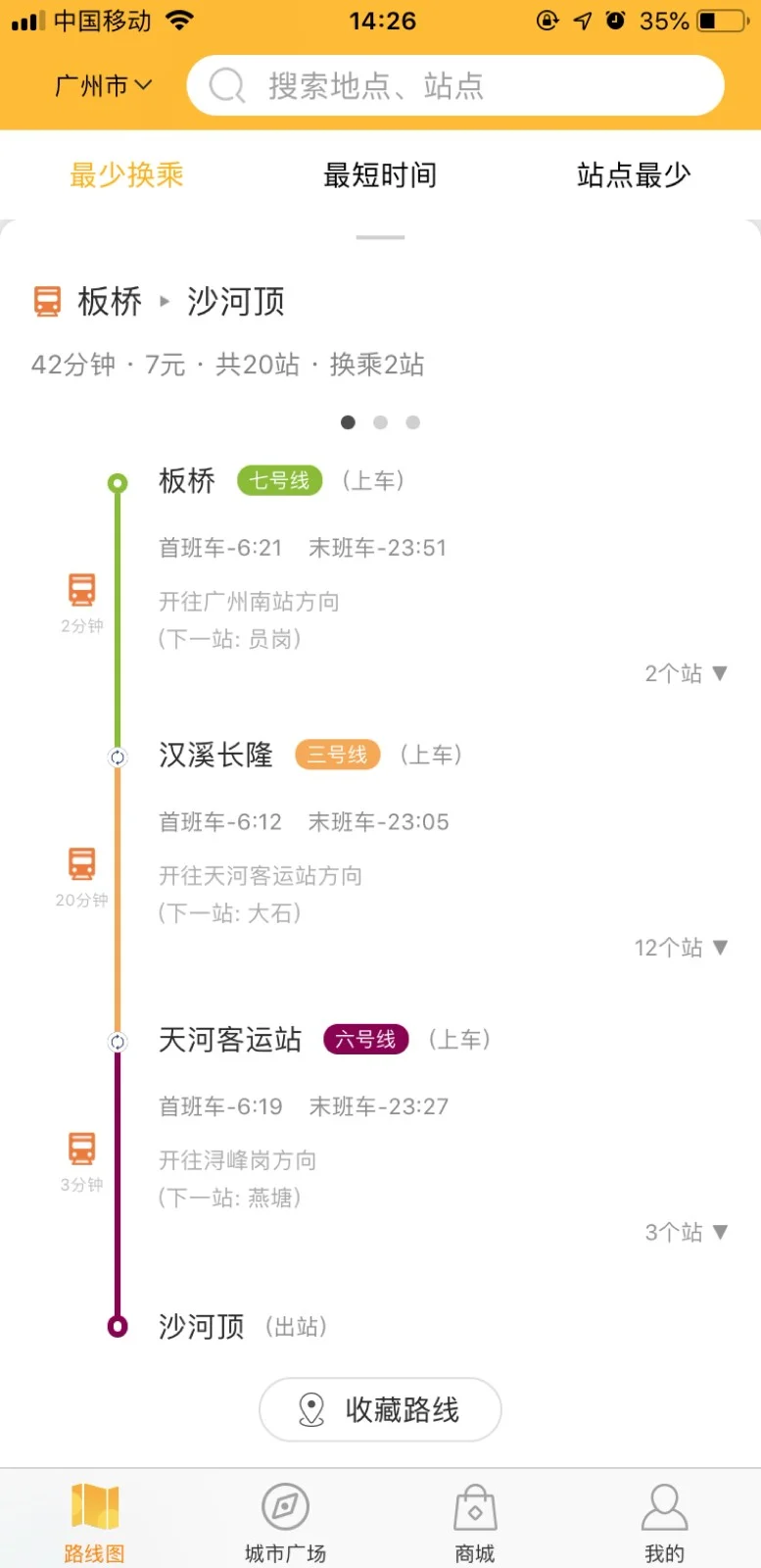The height and width of the screenshot is (1568, 761).
Task: Expand the 12个站 station list
Action: [682, 948]
